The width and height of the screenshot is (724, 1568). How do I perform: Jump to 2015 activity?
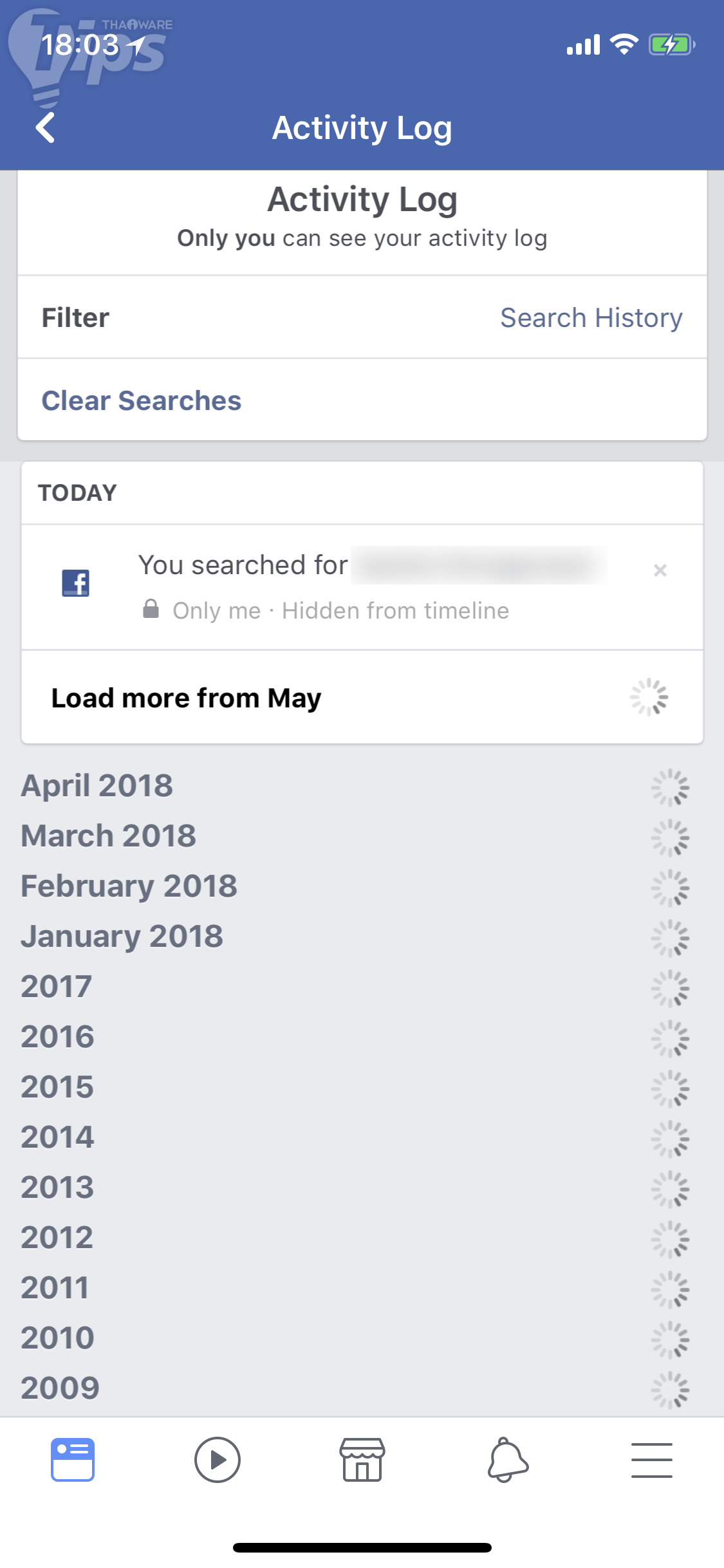pyautogui.click(x=57, y=1087)
